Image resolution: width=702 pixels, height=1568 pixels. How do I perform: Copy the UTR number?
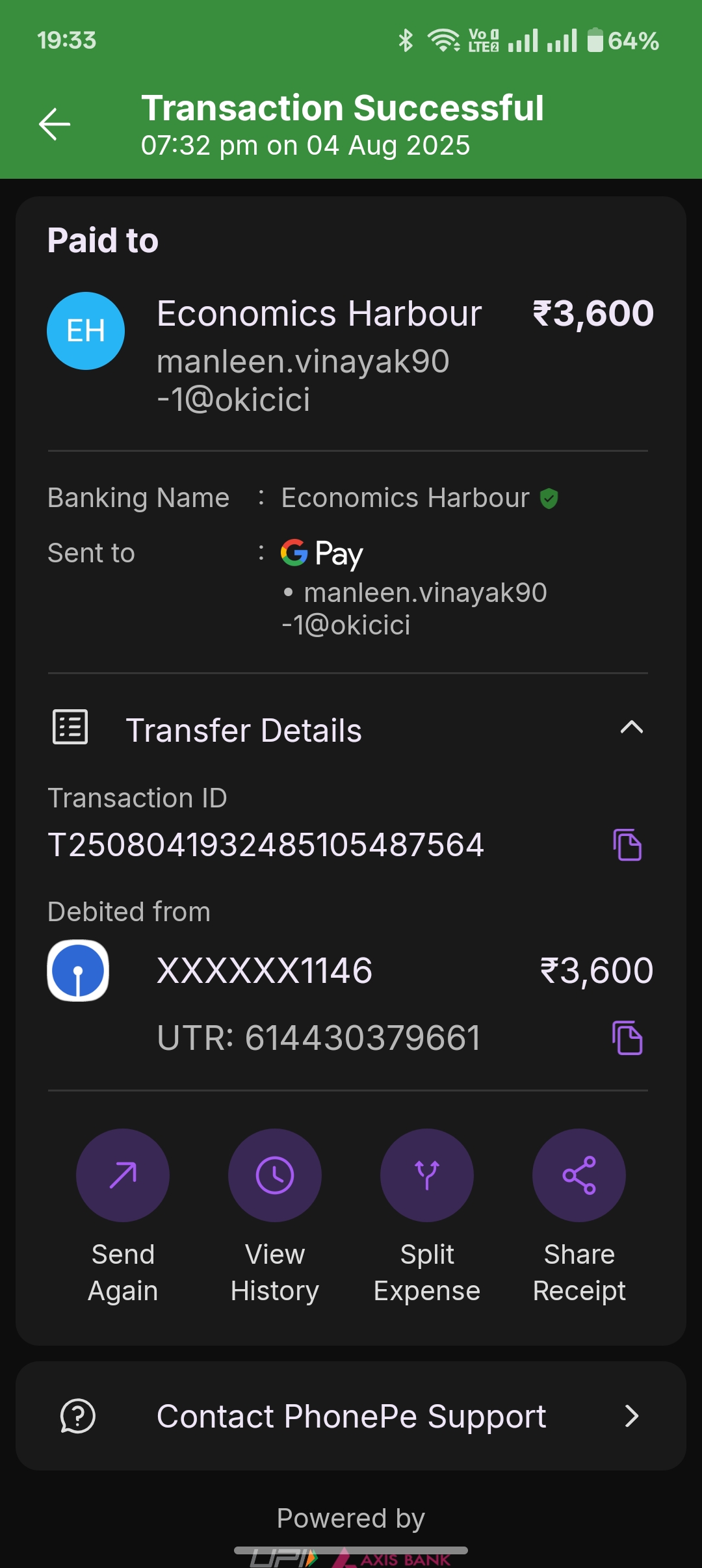coord(627,1038)
